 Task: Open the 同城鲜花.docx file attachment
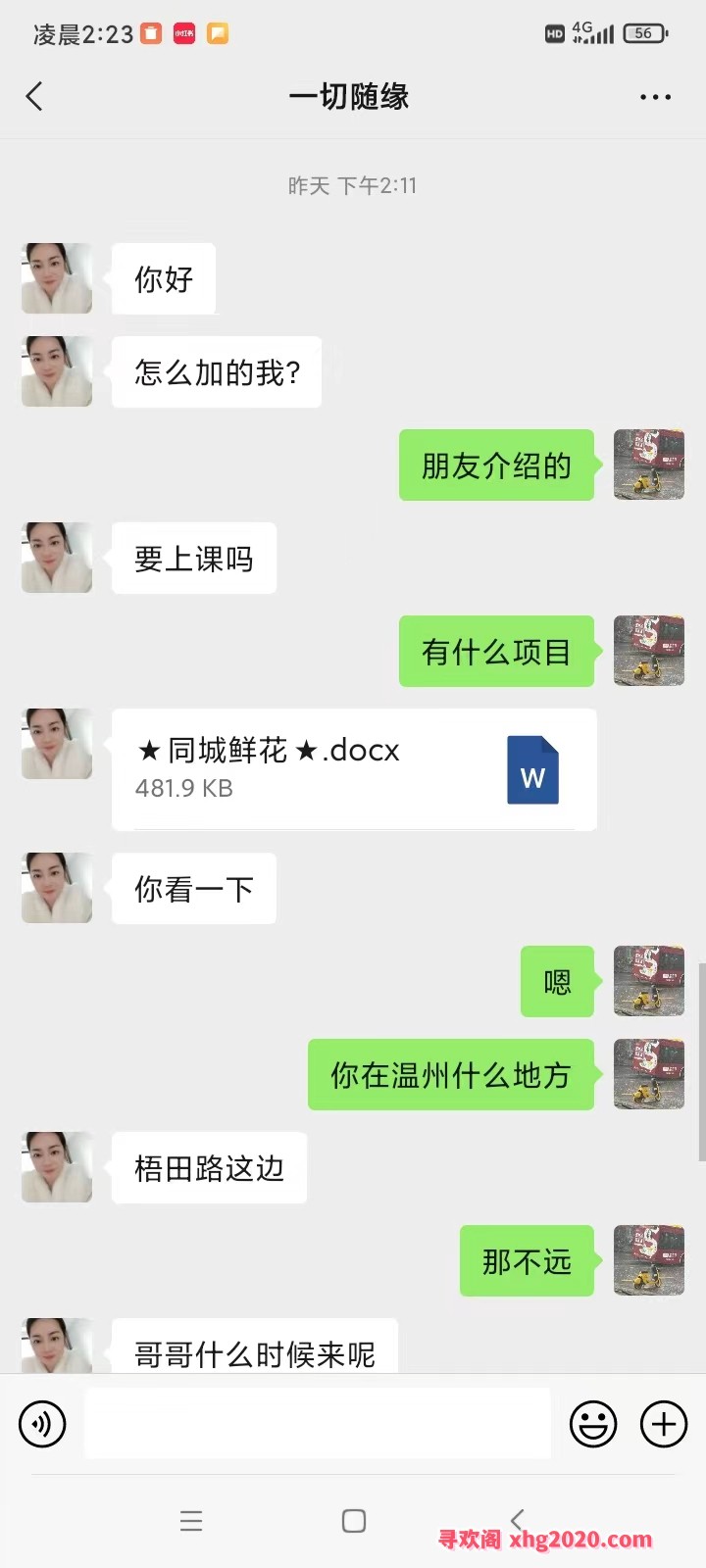tap(353, 769)
